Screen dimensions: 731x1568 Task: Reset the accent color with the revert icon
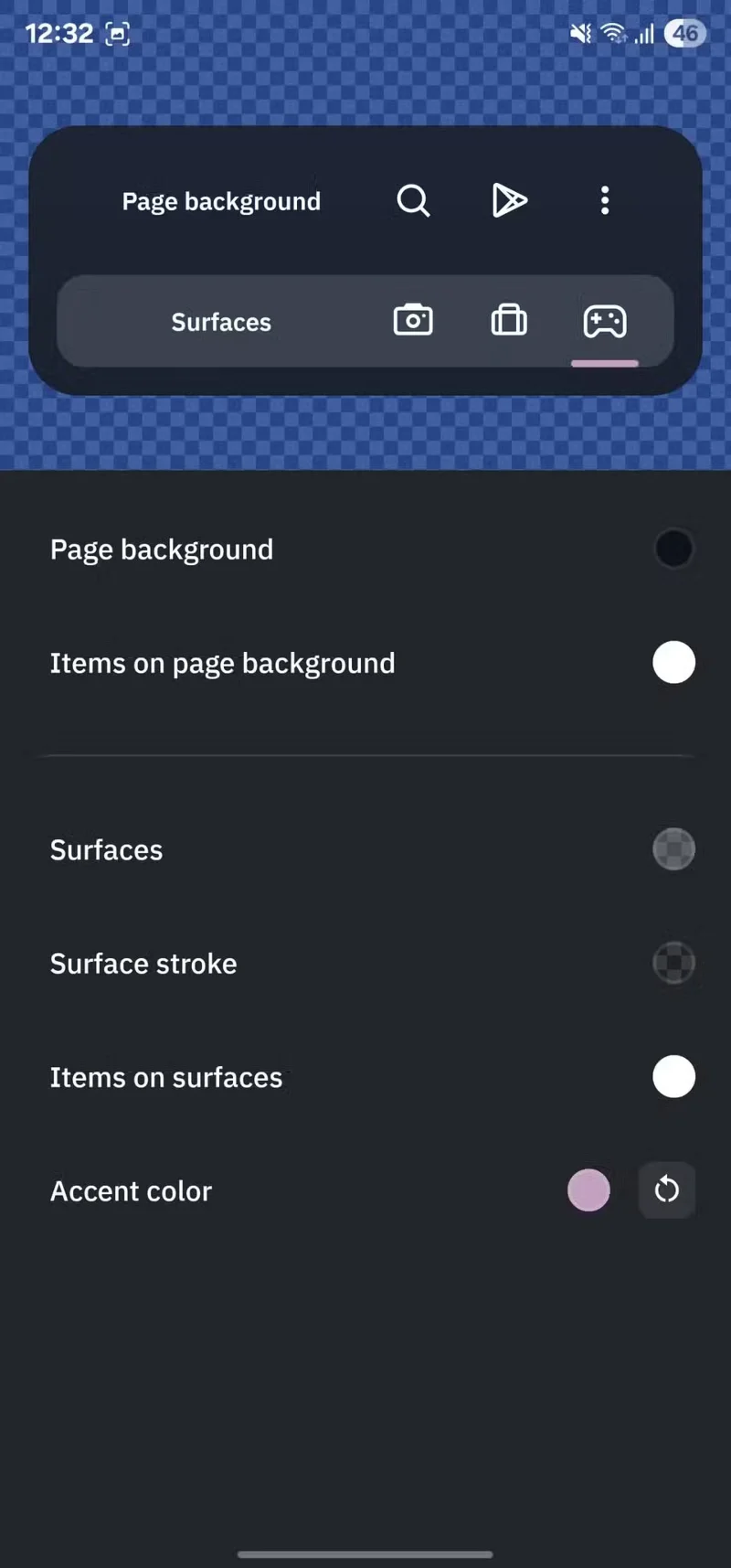pos(666,1190)
